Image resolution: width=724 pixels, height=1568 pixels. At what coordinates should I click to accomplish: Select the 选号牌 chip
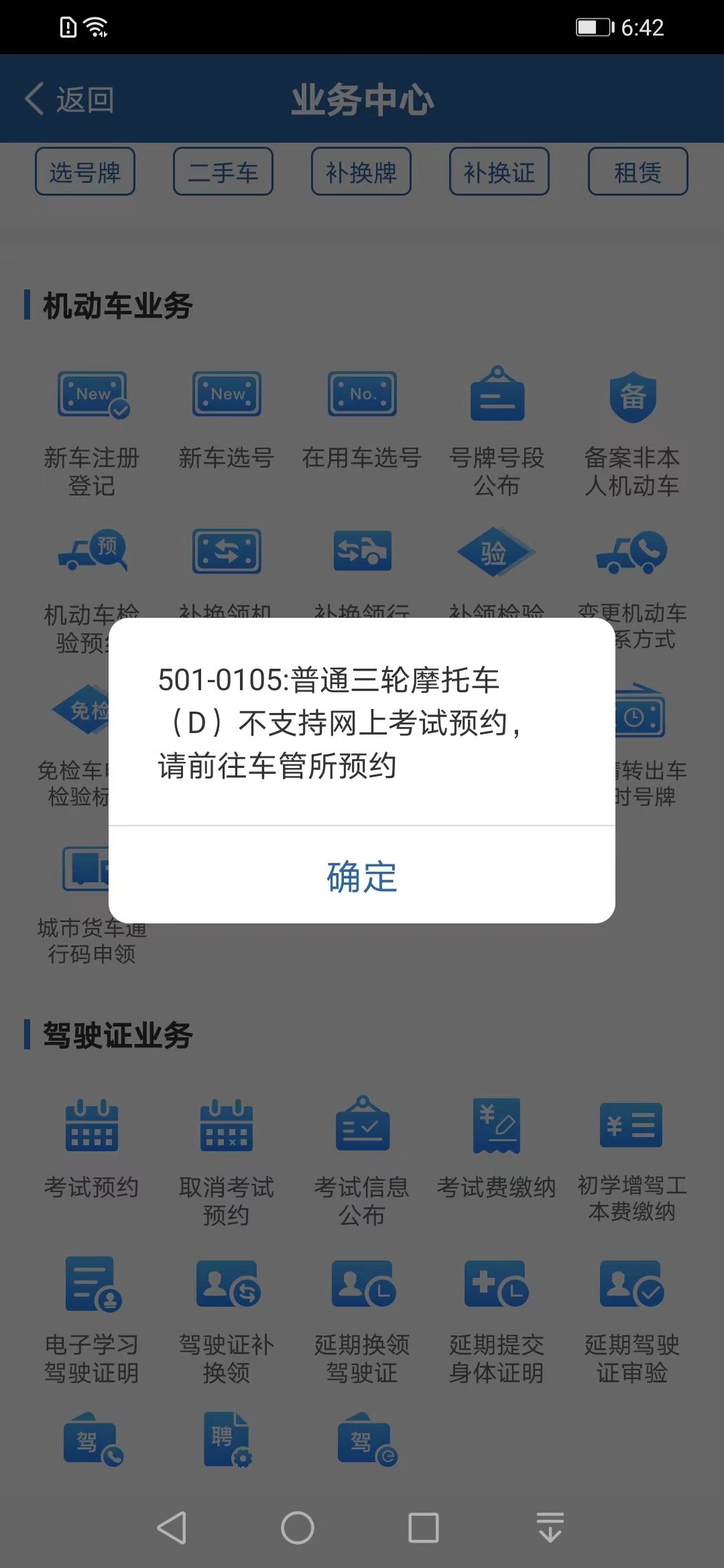(85, 172)
